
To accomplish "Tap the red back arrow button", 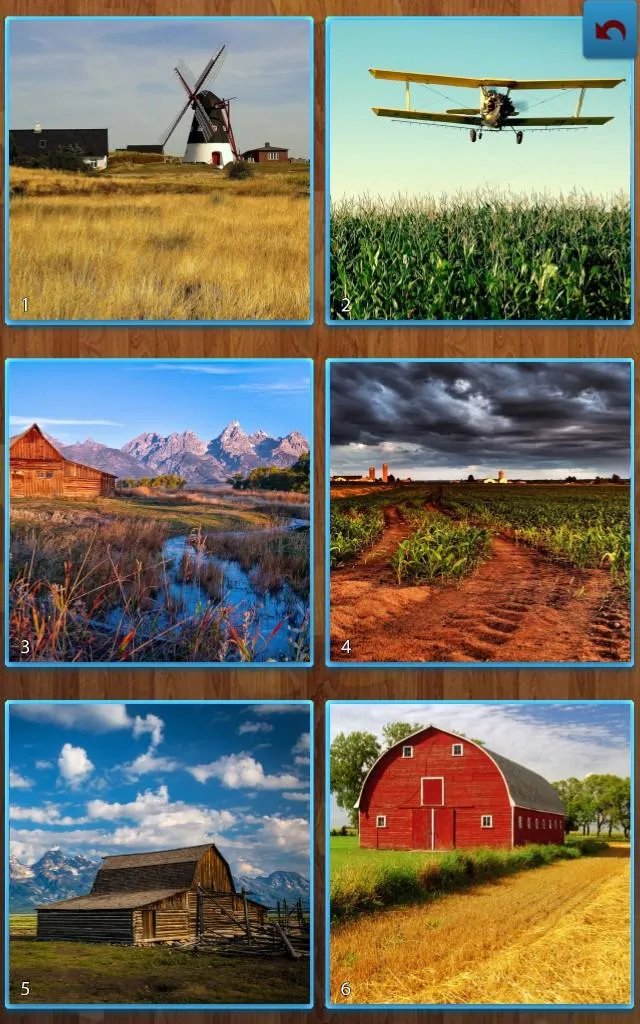I will 610,29.
